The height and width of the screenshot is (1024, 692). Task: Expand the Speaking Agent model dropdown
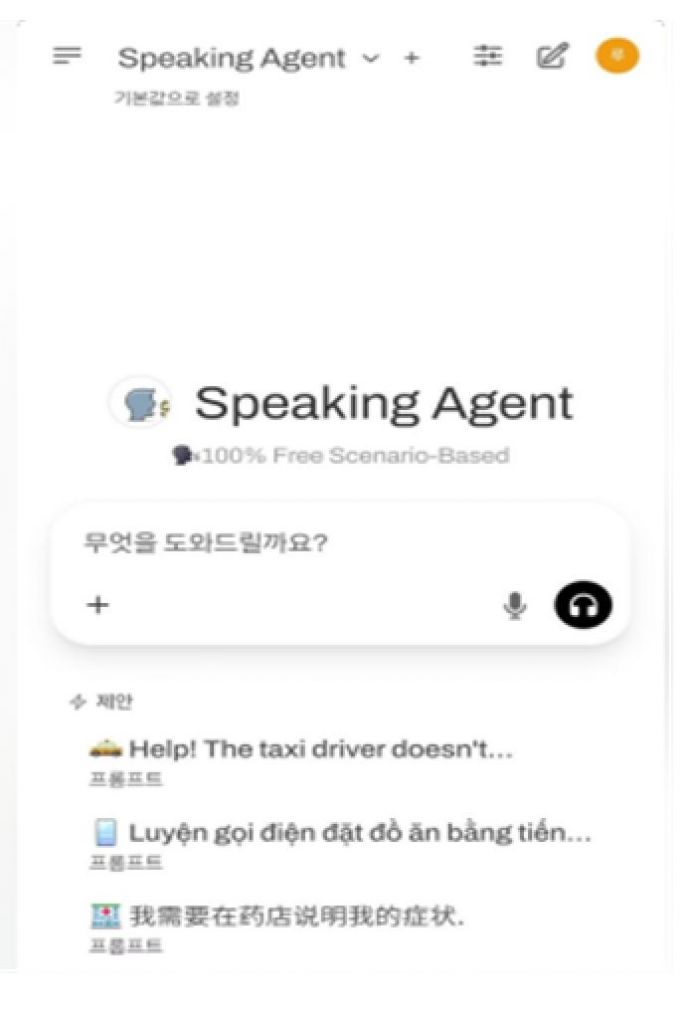tap(371, 58)
